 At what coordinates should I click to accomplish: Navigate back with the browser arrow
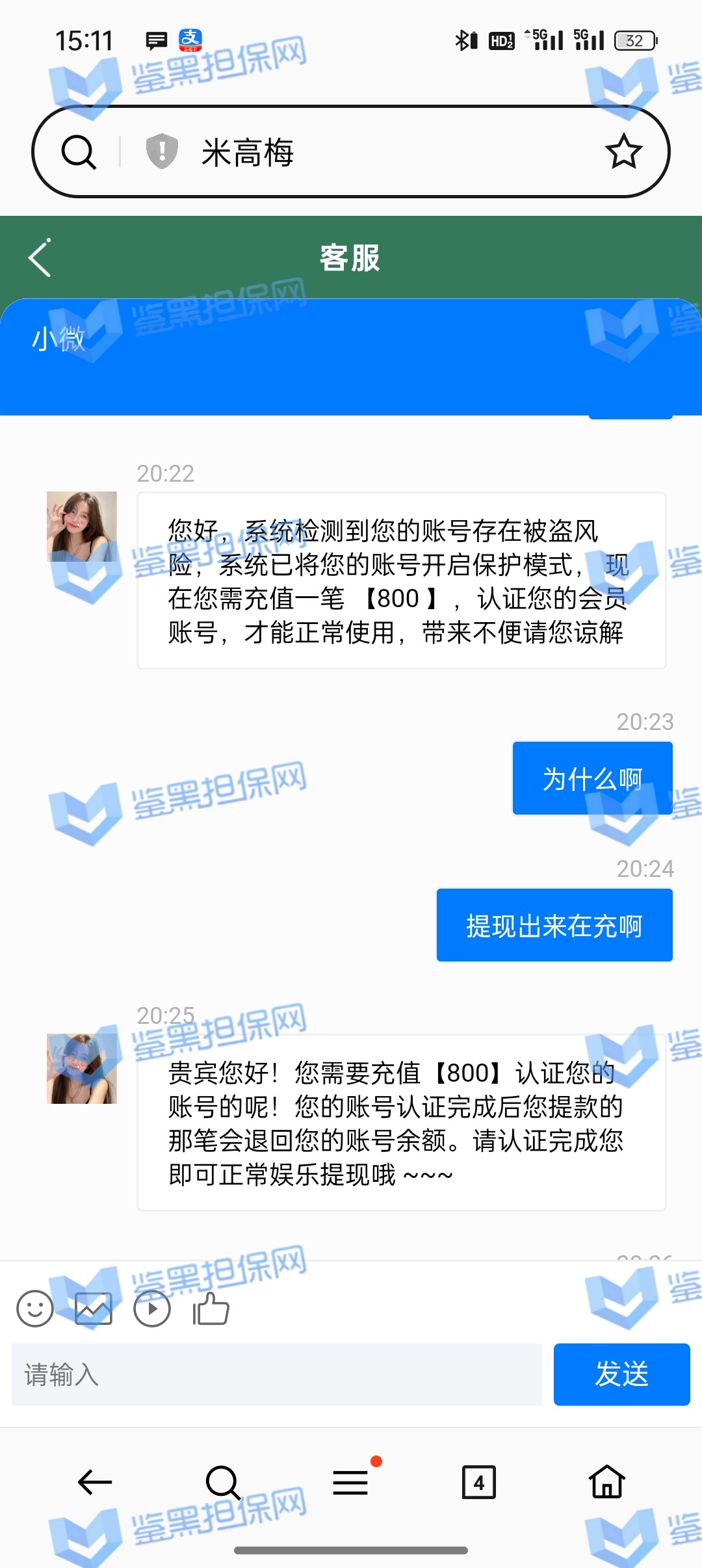95,1482
